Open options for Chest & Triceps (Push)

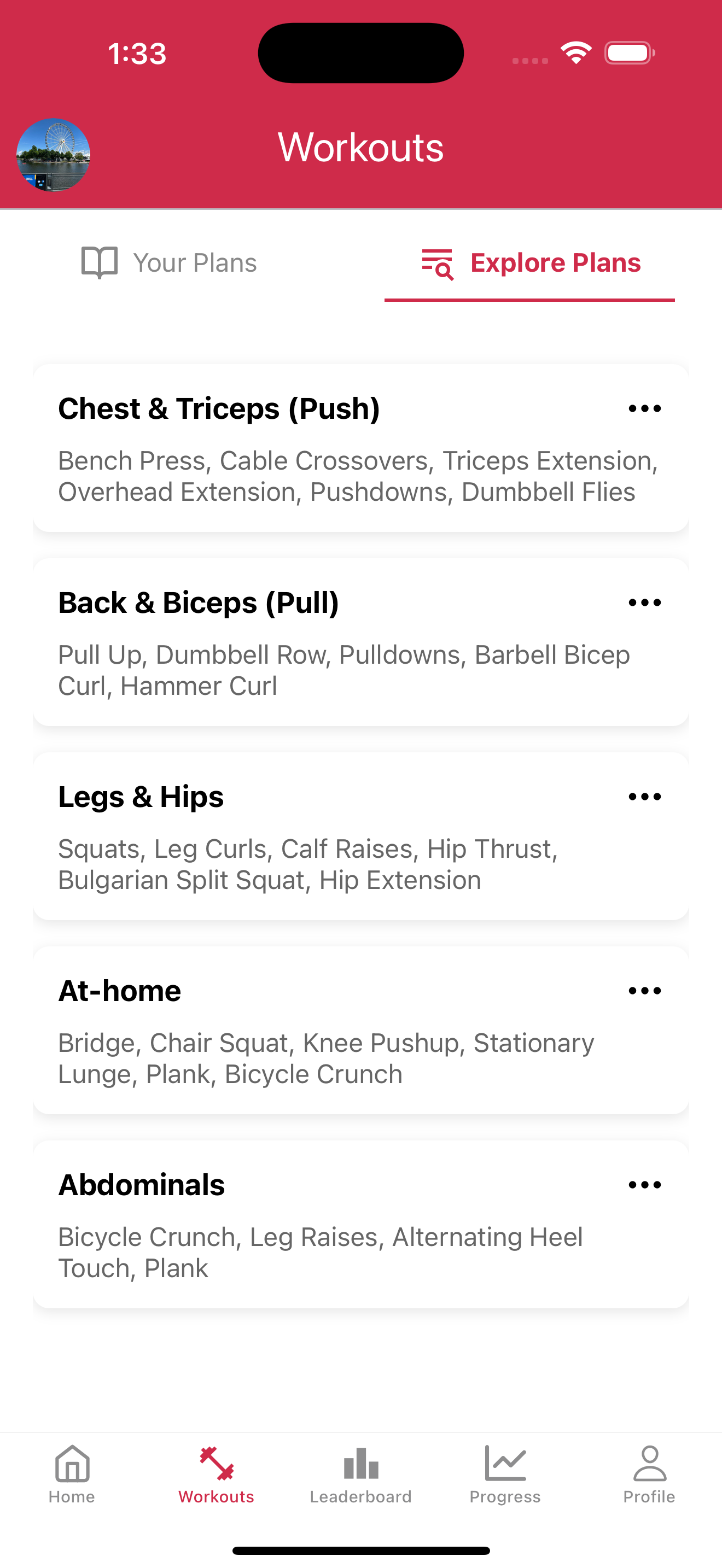coord(645,408)
